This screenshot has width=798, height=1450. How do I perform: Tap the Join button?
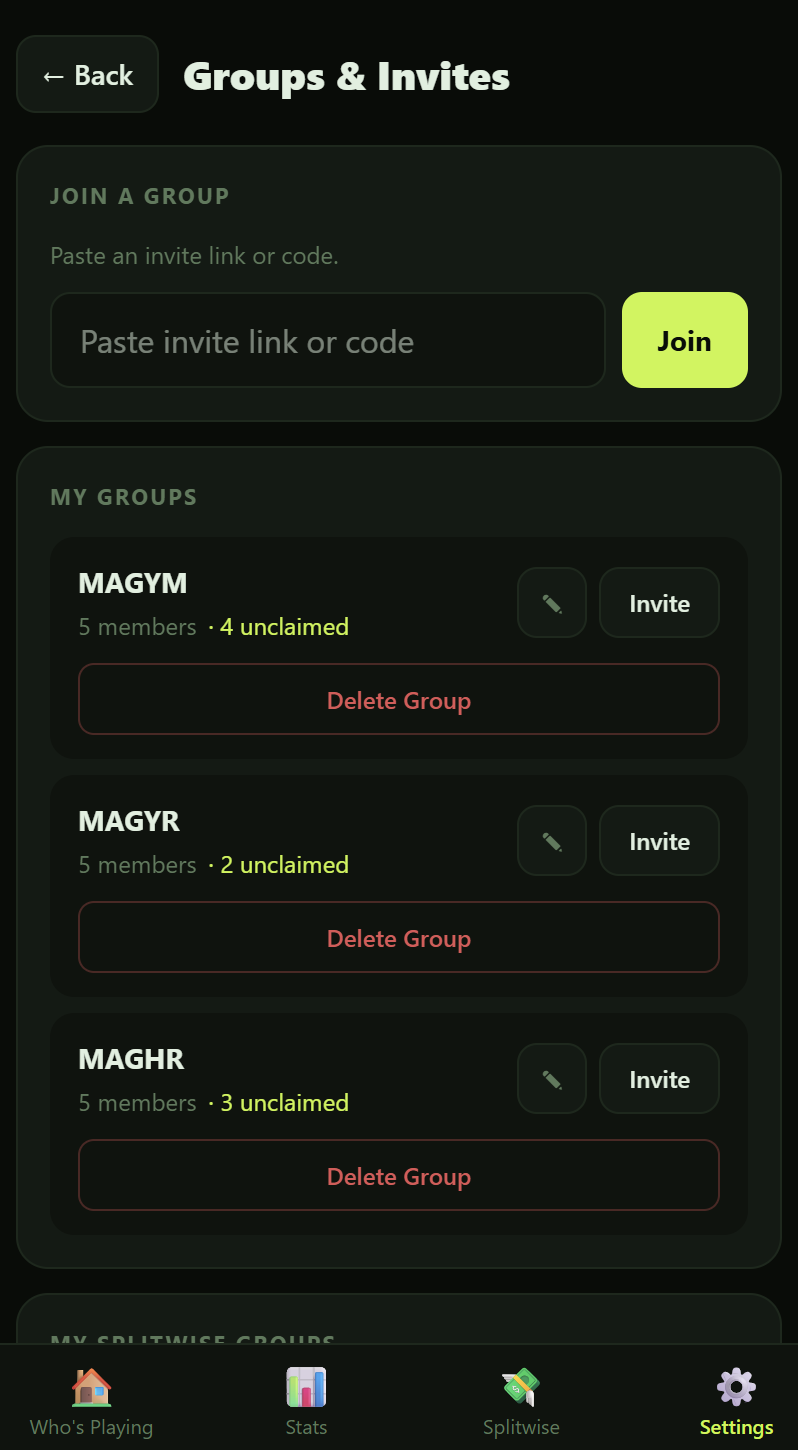[x=685, y=340]
